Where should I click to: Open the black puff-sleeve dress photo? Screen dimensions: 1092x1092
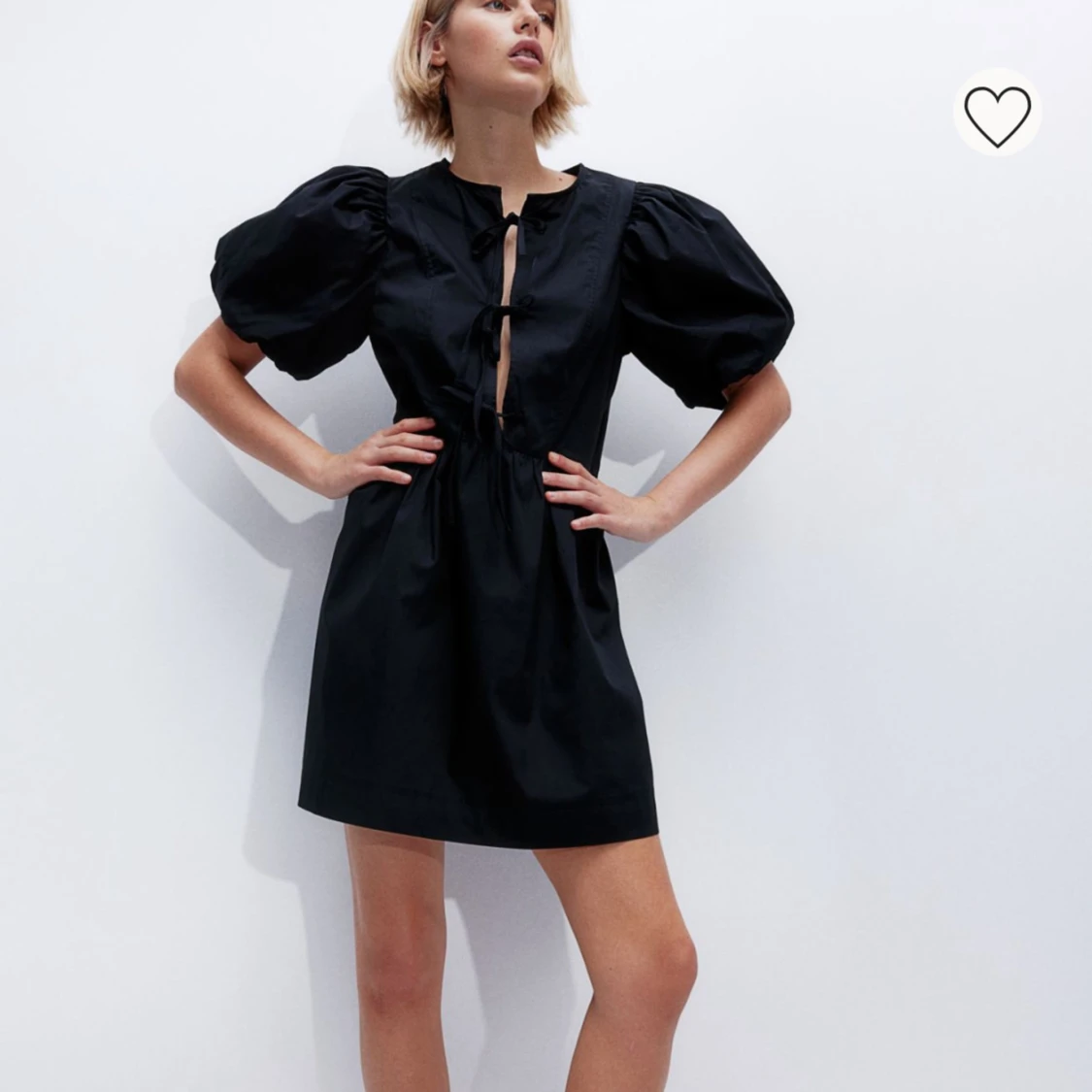485,544
